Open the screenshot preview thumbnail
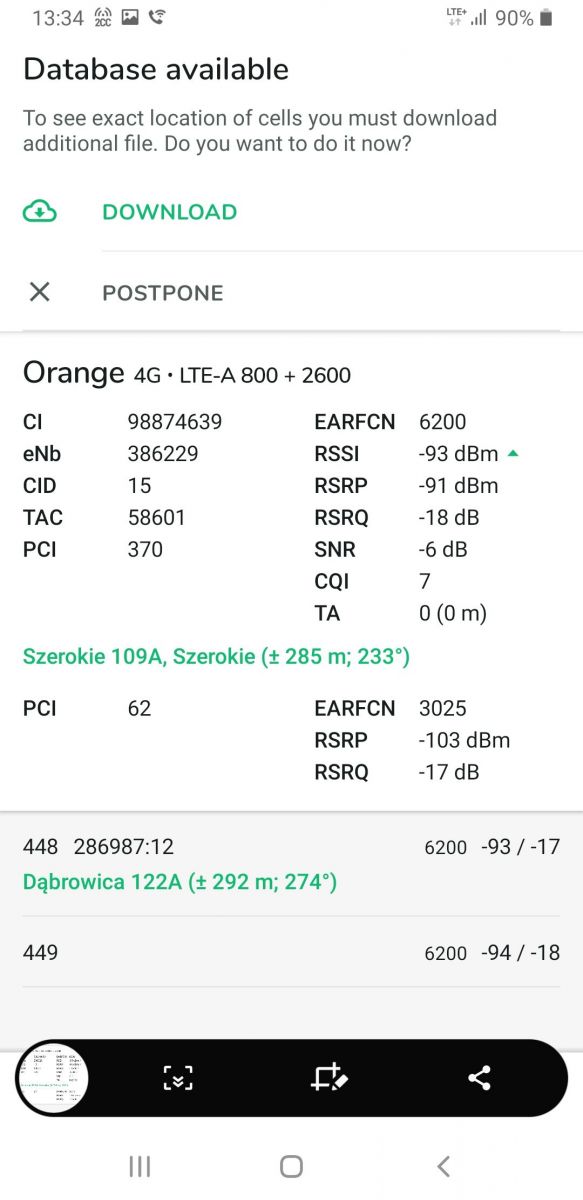 pos(54,1077)
